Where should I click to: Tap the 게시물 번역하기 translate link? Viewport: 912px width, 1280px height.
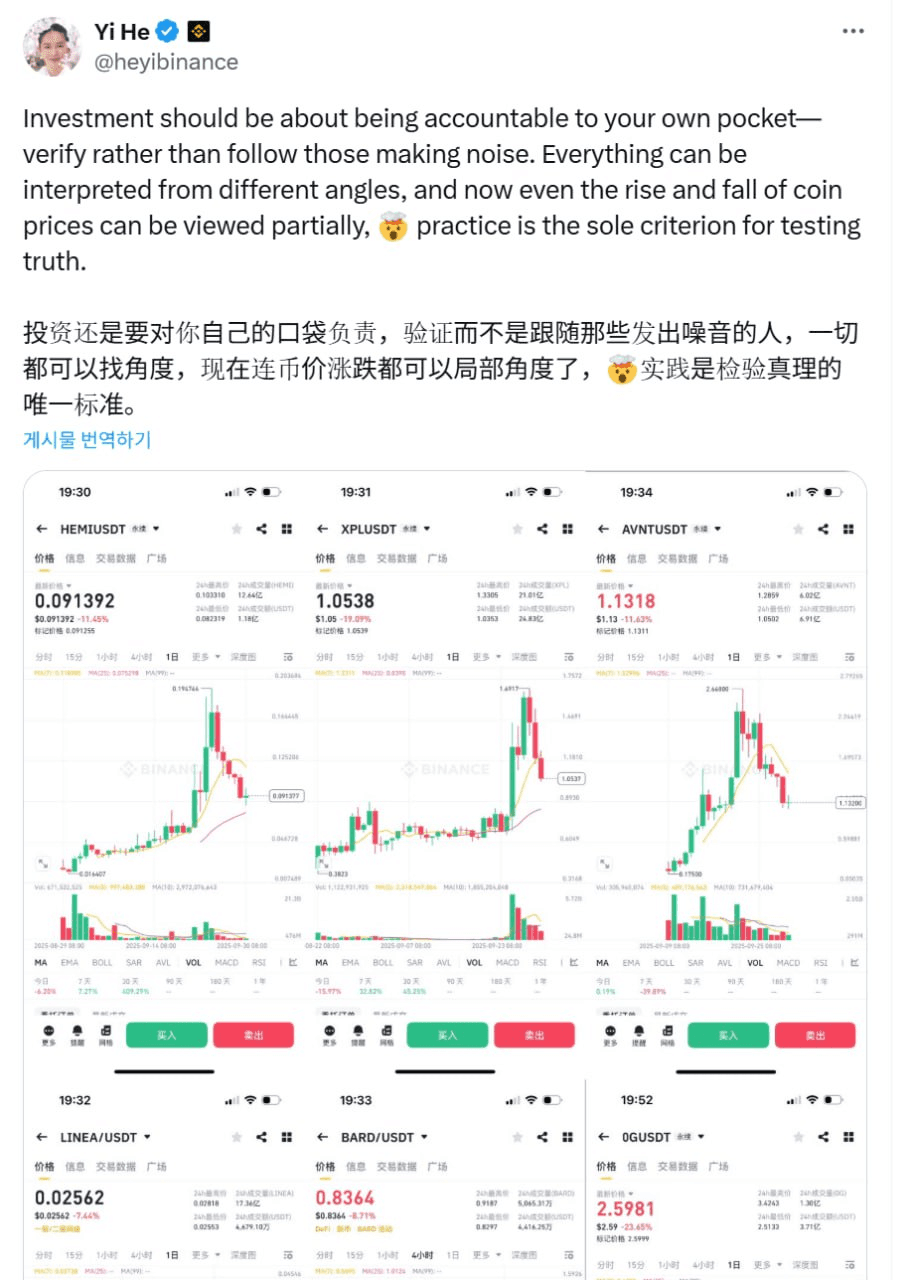point(87,439)
